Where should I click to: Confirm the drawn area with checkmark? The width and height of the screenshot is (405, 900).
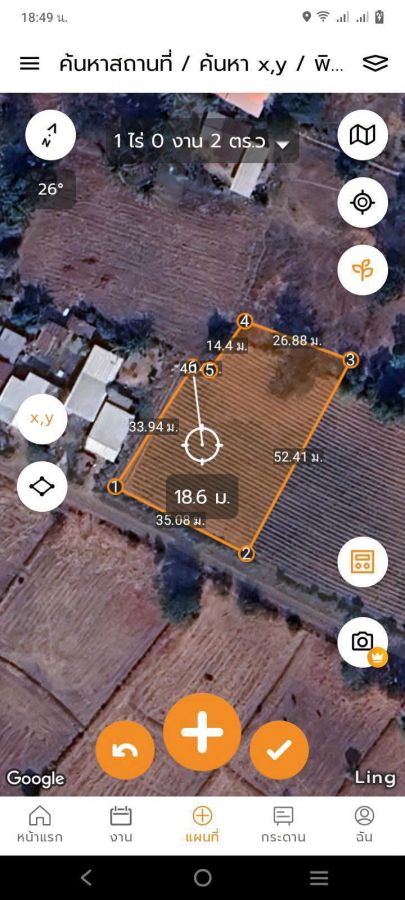point(279,750)
